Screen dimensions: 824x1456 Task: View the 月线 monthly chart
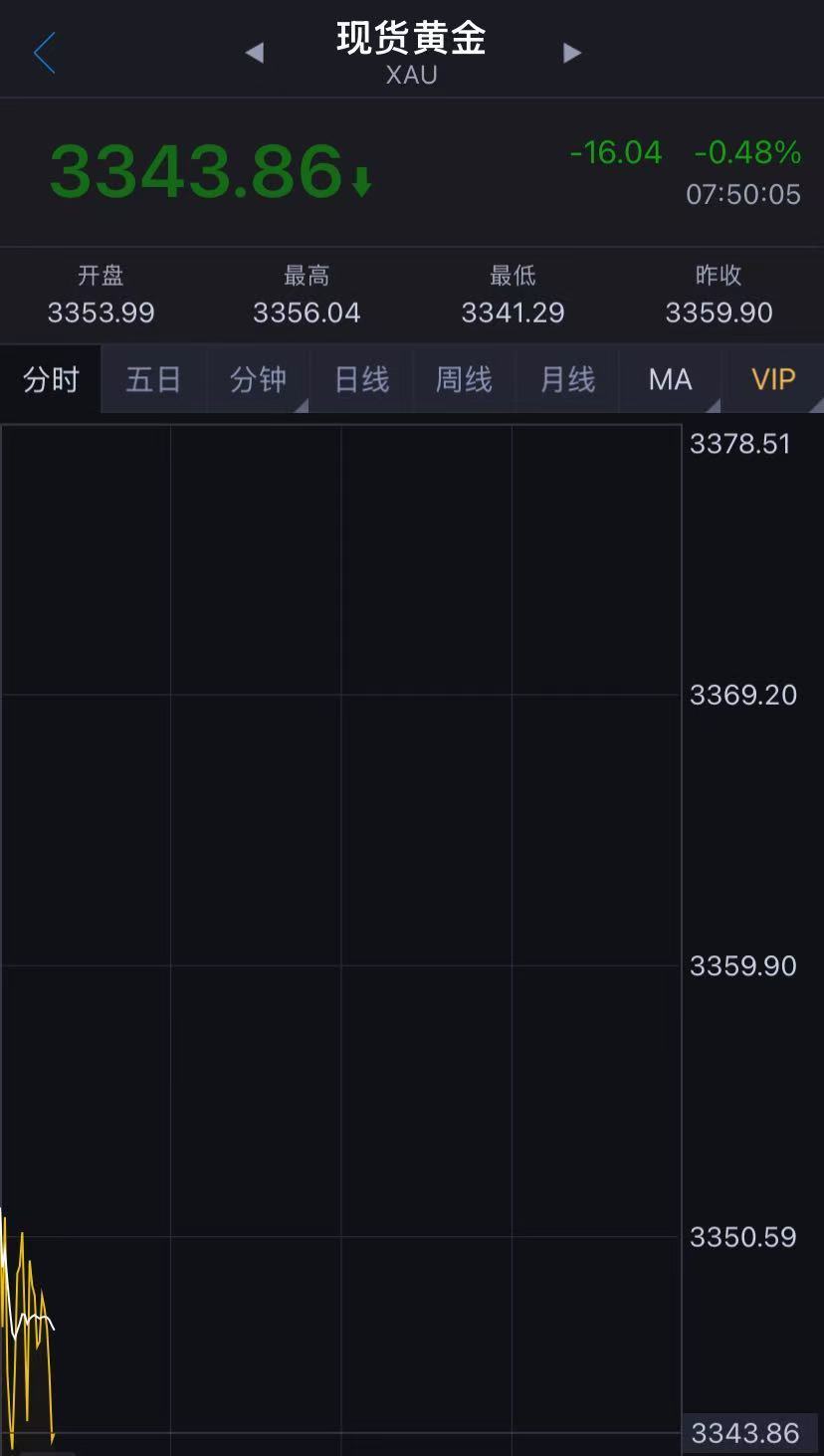pos(567,379)
